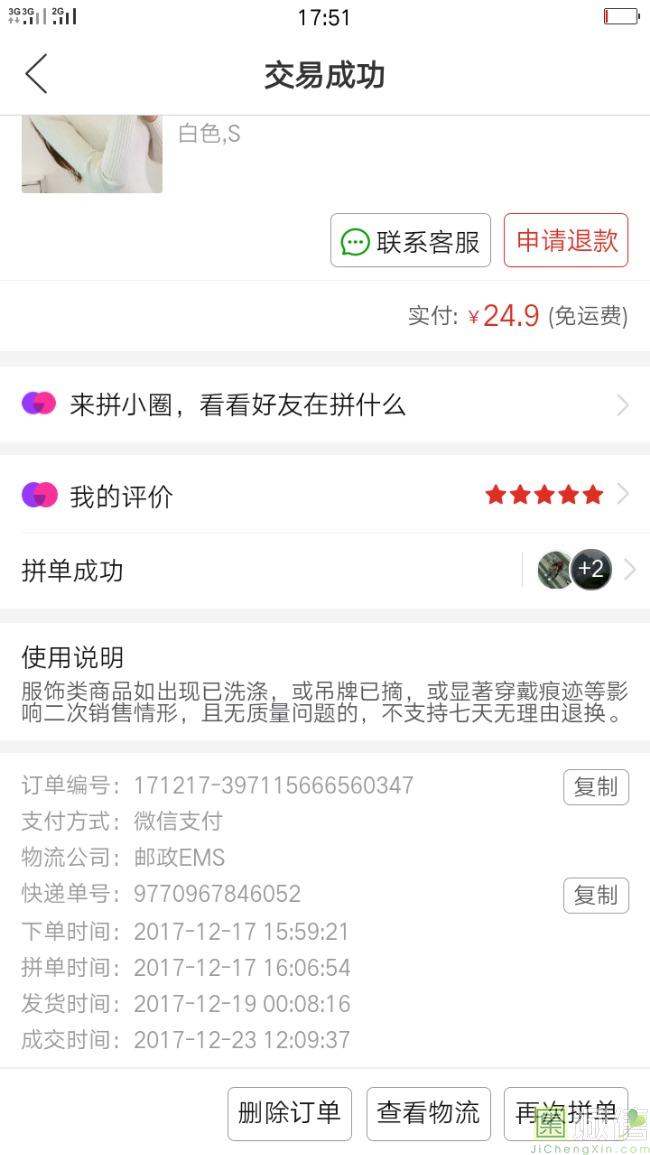This screenshot has height=1155, width=650.
Task: Contact customer service via 联系客服
Action: 410,241
